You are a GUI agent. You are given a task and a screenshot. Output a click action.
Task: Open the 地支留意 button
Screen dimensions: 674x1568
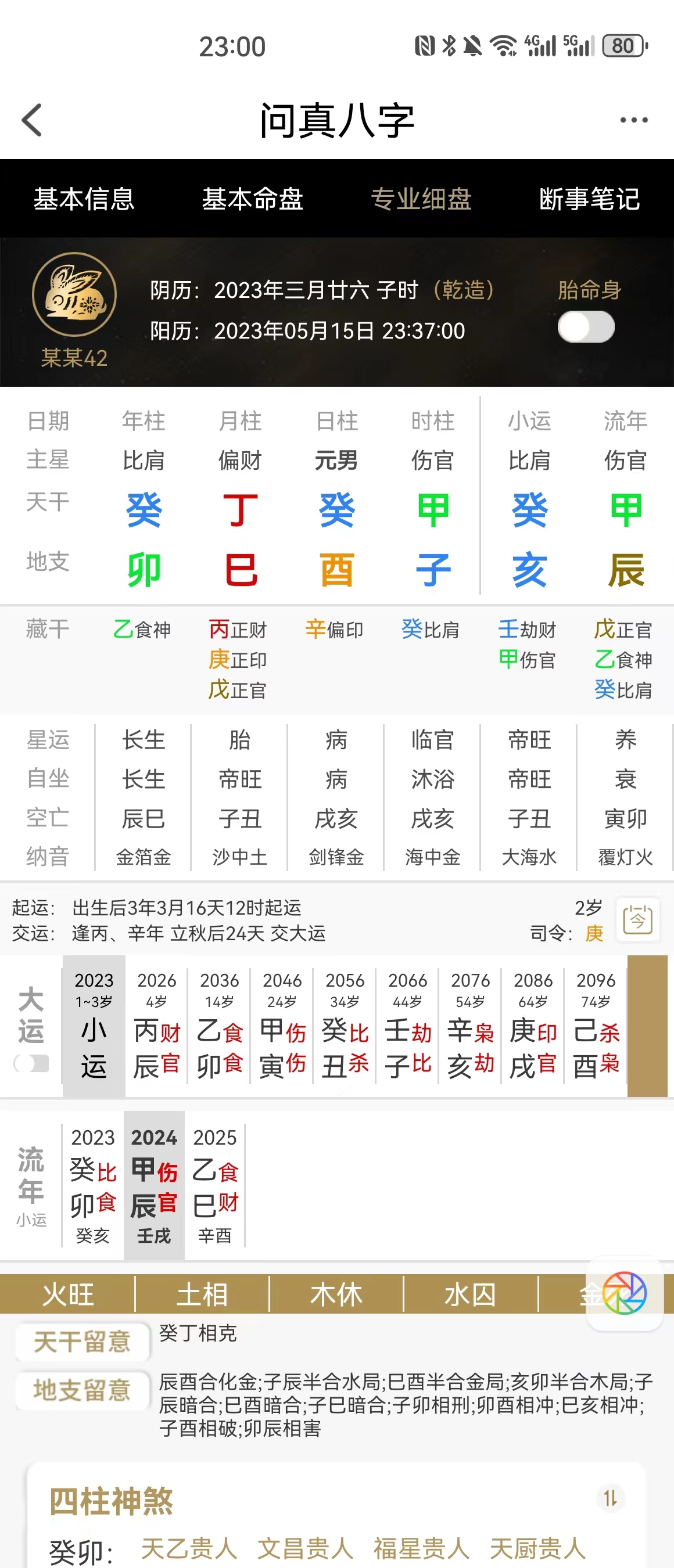click(x=82, y=1390)
